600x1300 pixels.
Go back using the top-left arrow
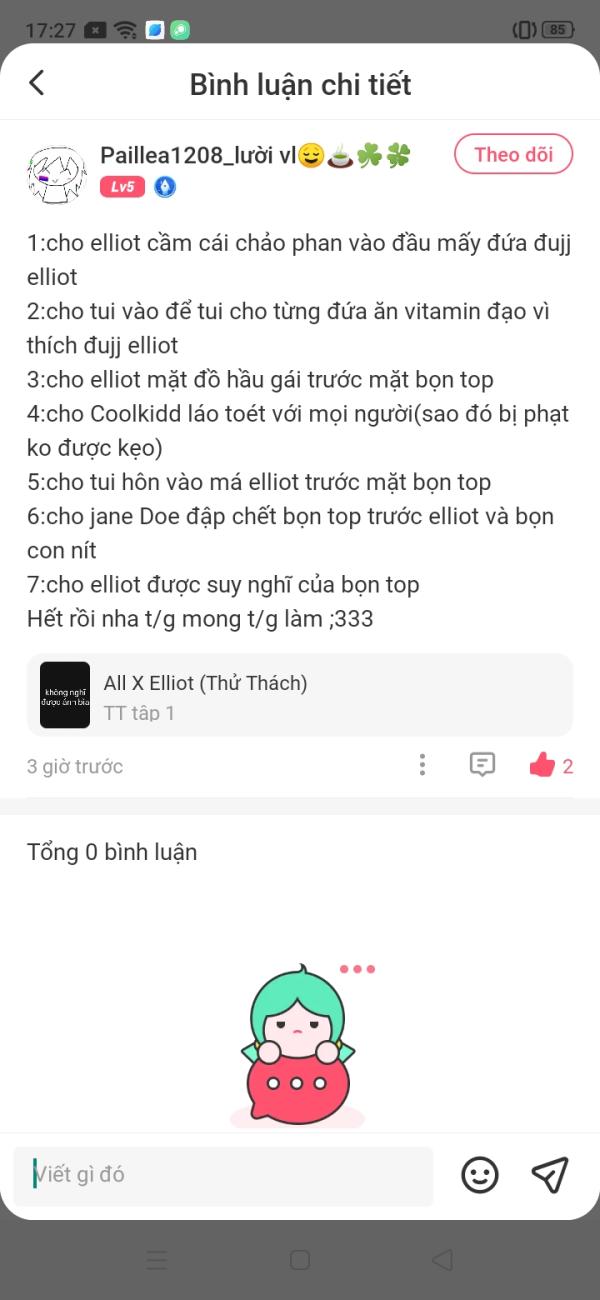click(x=37, y=83)
